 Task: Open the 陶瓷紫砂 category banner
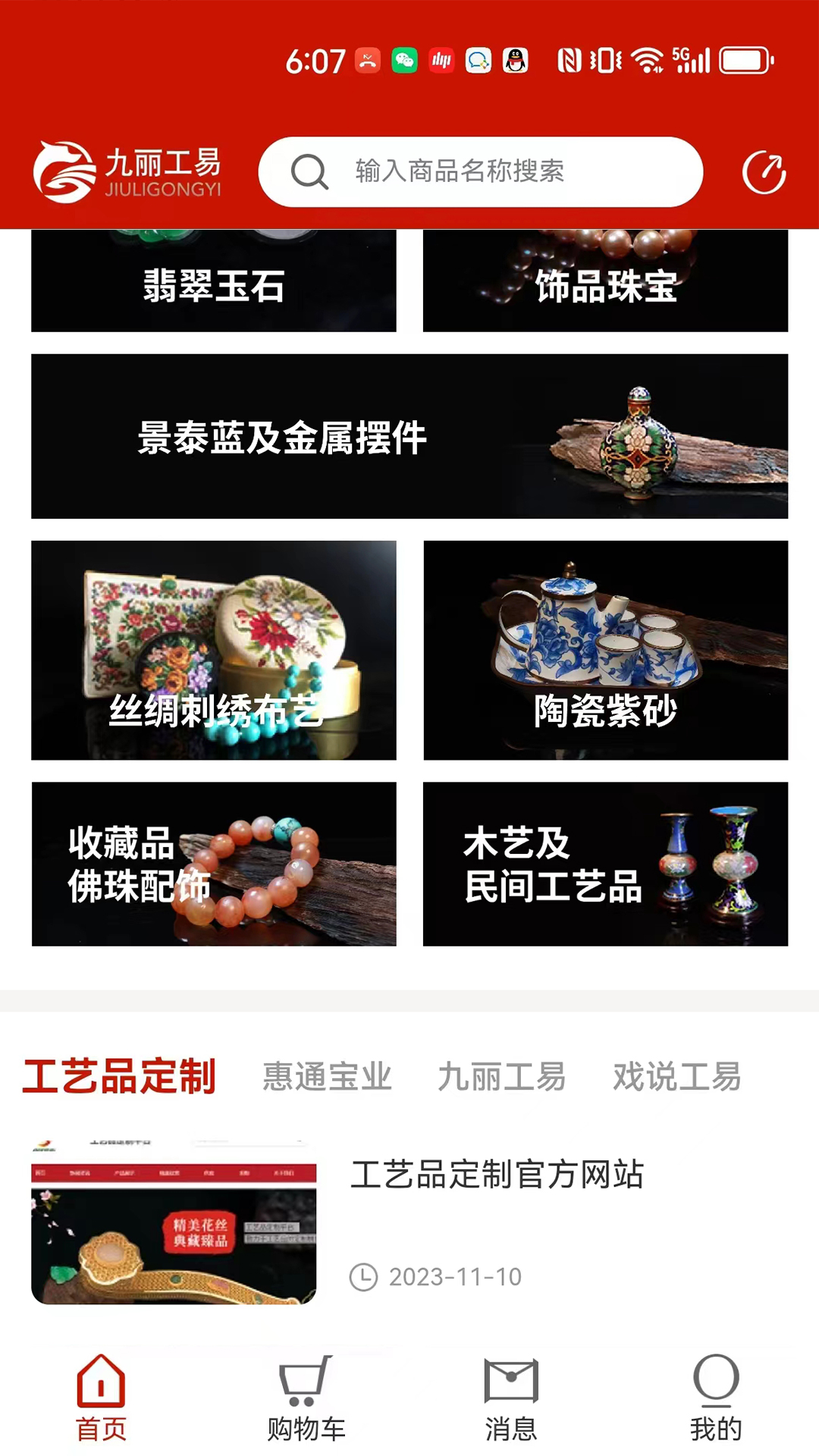click(x=606, y=652)
